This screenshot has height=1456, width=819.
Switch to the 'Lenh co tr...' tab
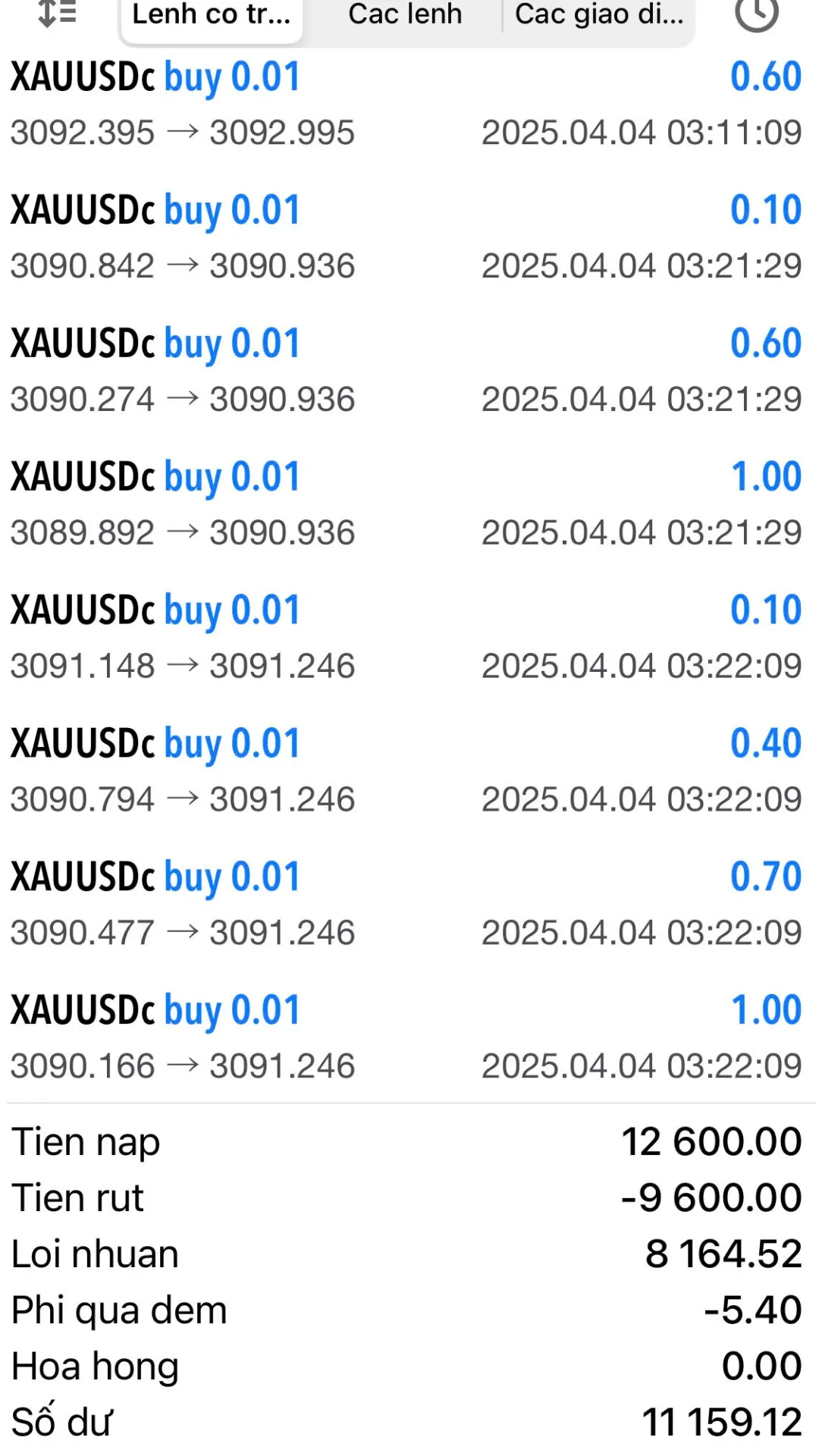pos(212,15)
